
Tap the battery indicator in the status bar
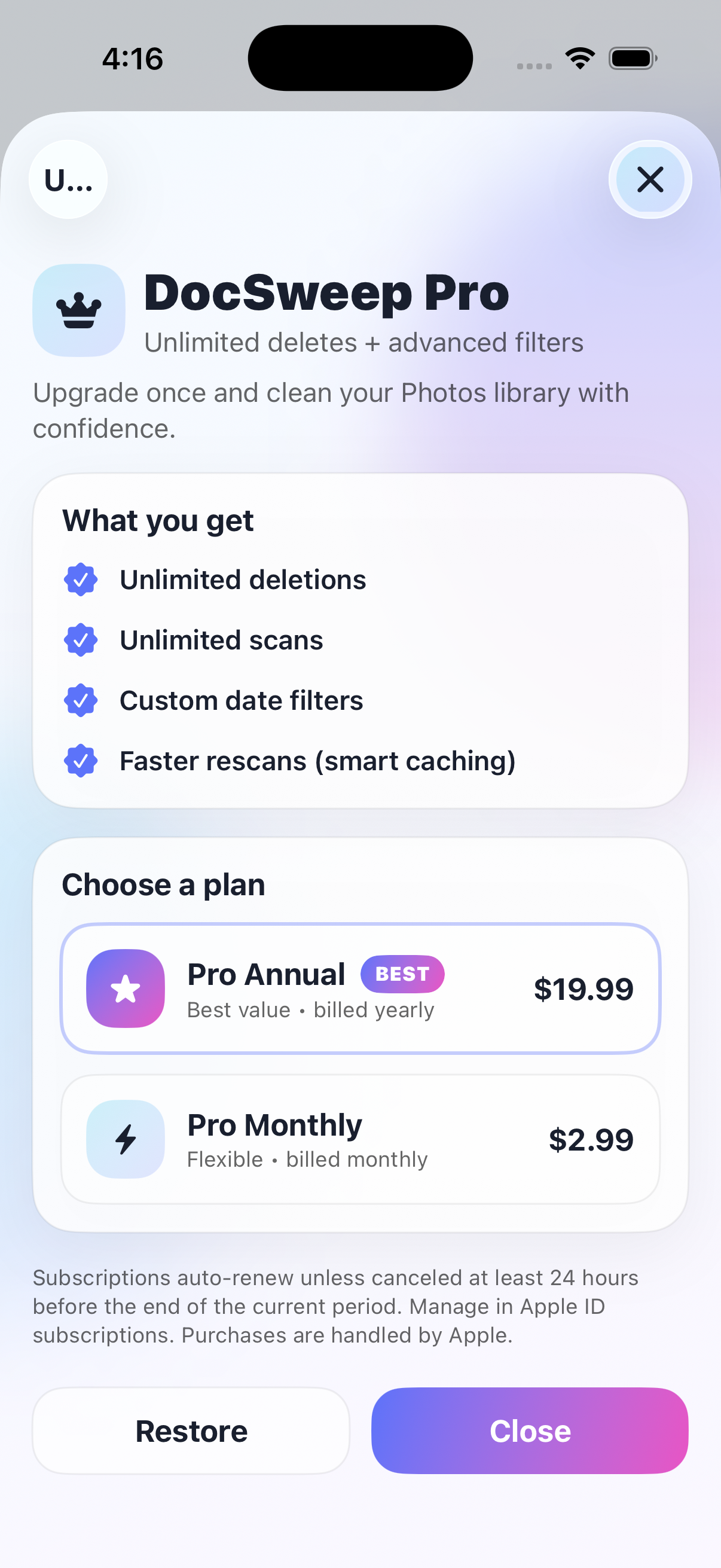(631, 58)
